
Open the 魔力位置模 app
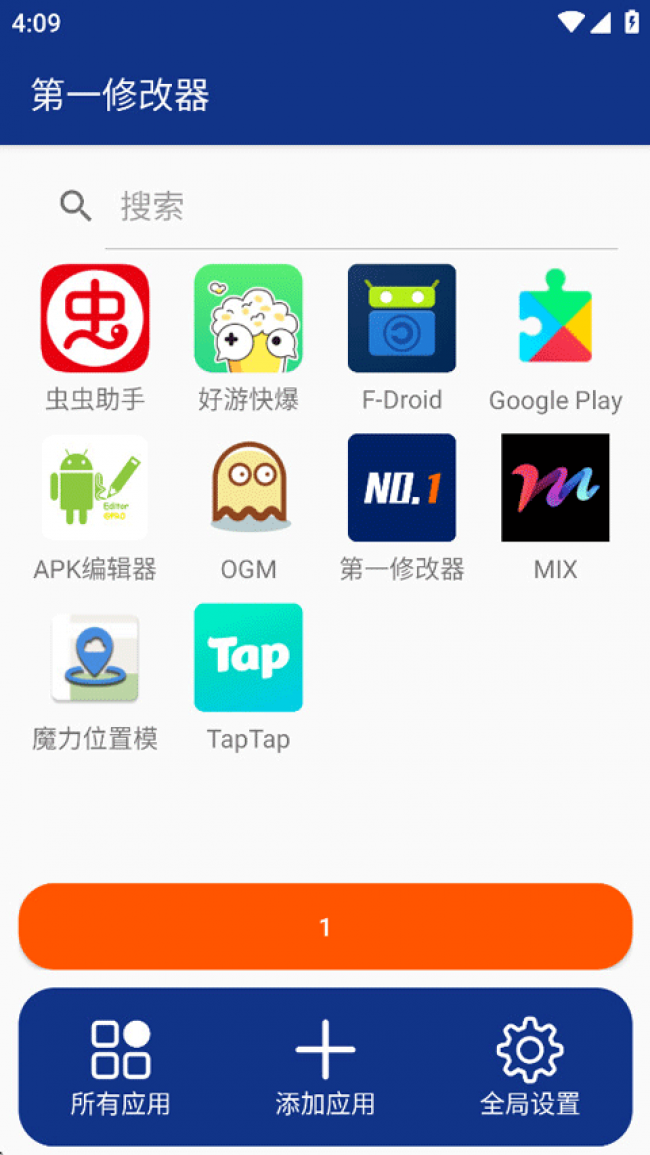pyautogui.click(x=95, y=658)
